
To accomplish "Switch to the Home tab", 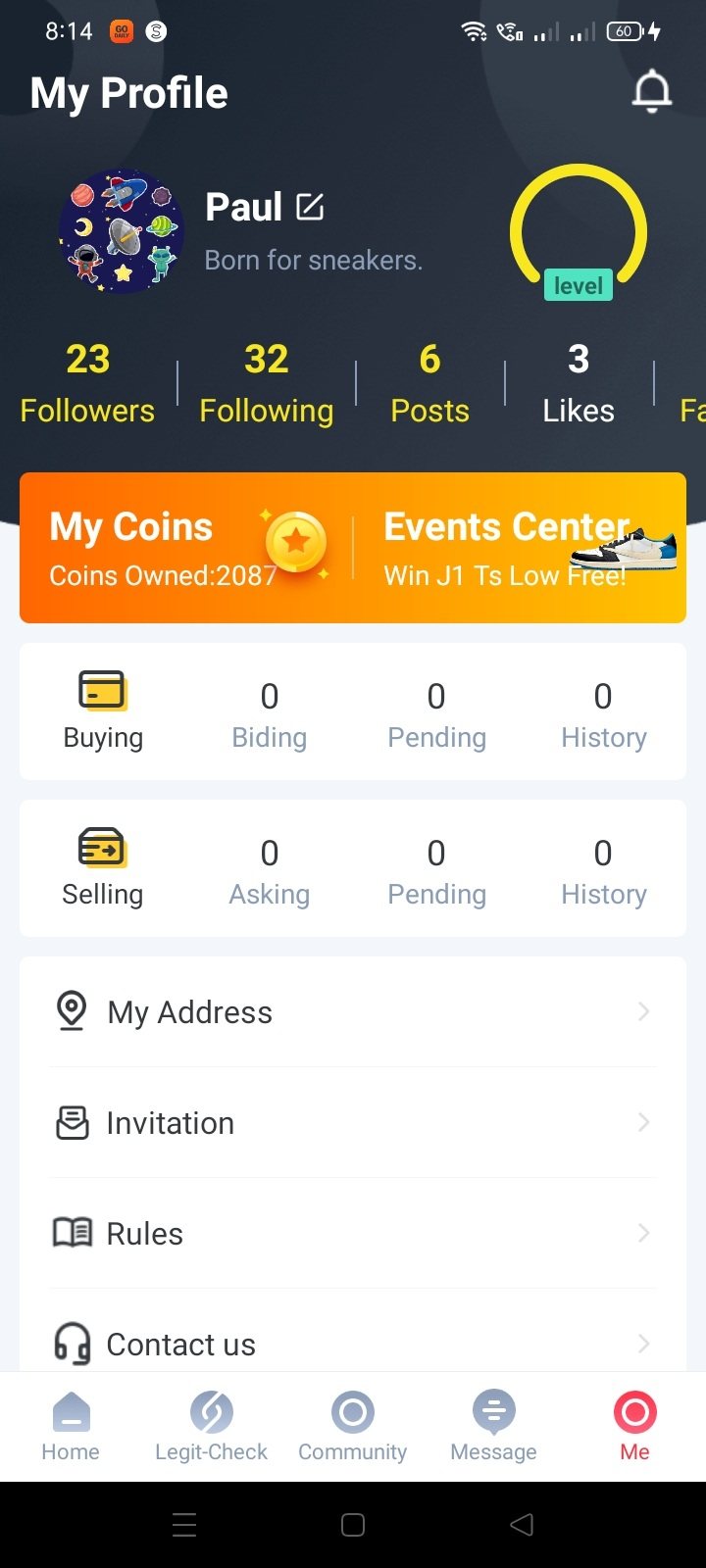I will tap(71, 1427).
